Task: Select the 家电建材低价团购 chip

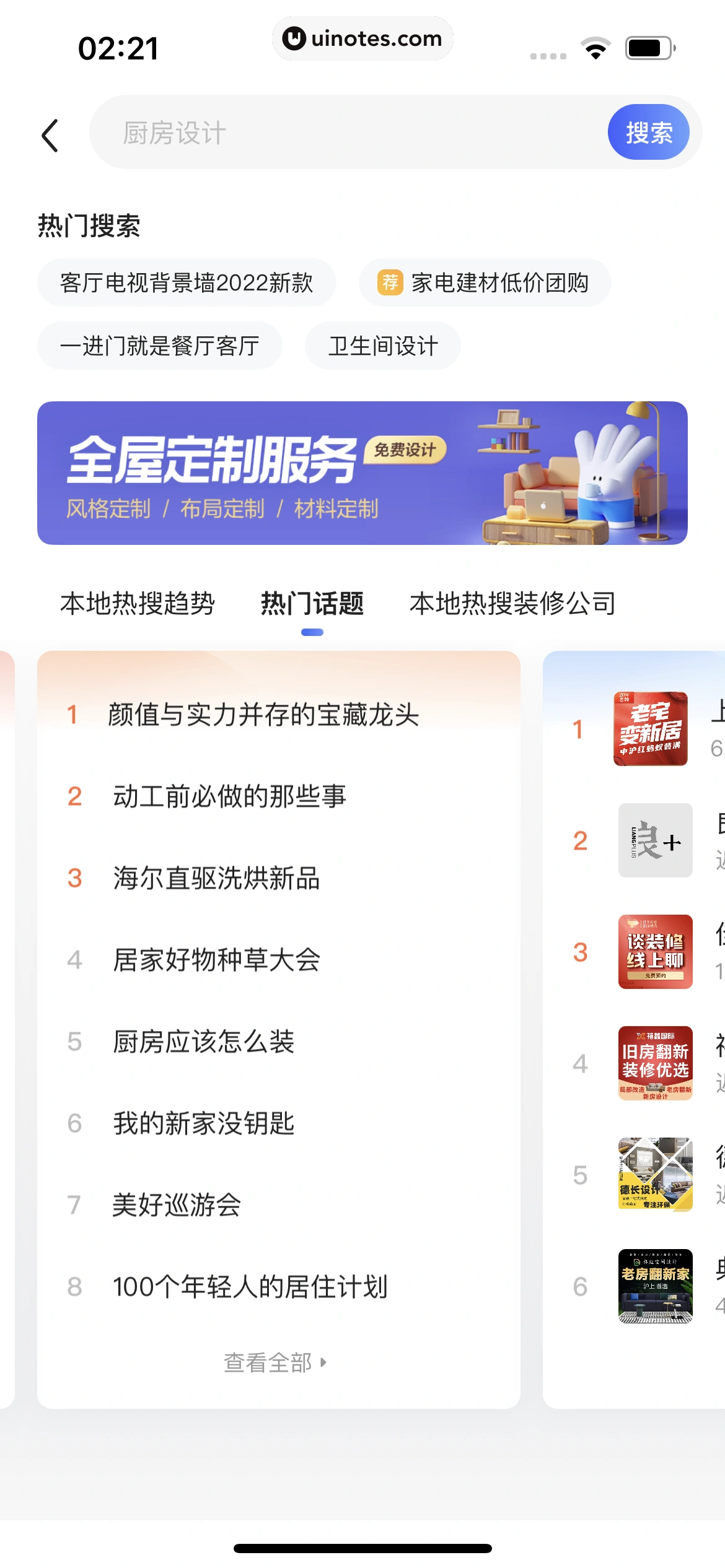Action: pos(485,283)
